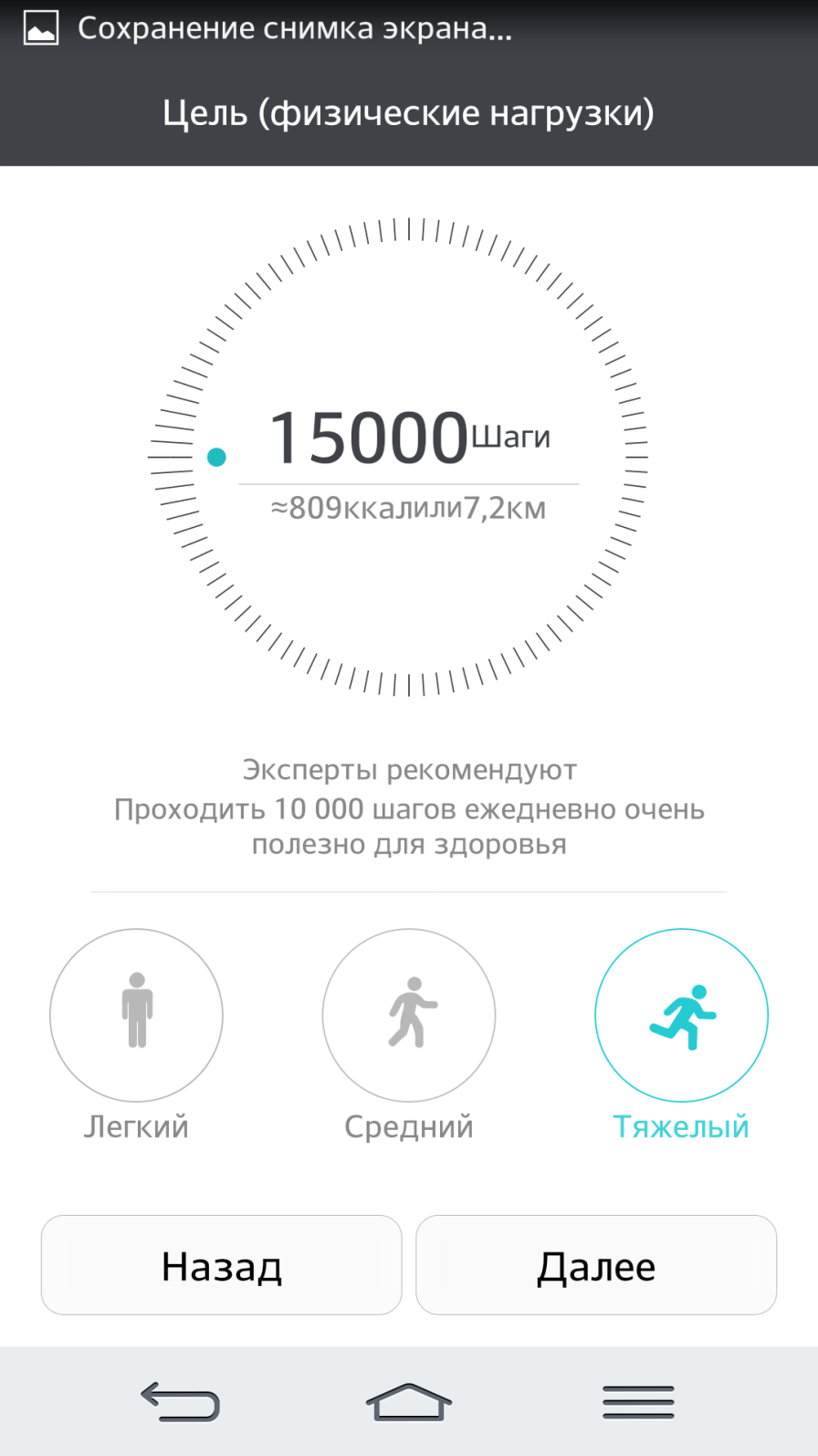Choose the Средний activity level
Screen dimensions: 818x1456
click(409, 1015)
